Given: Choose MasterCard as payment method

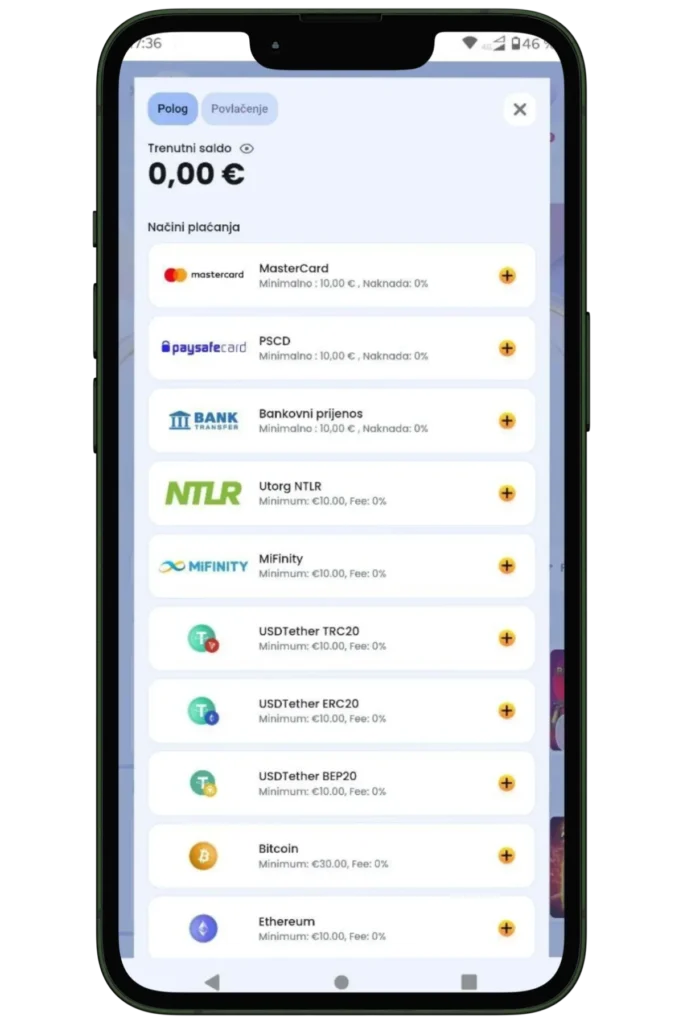Looking at the screenshot, I should [341, 275].
